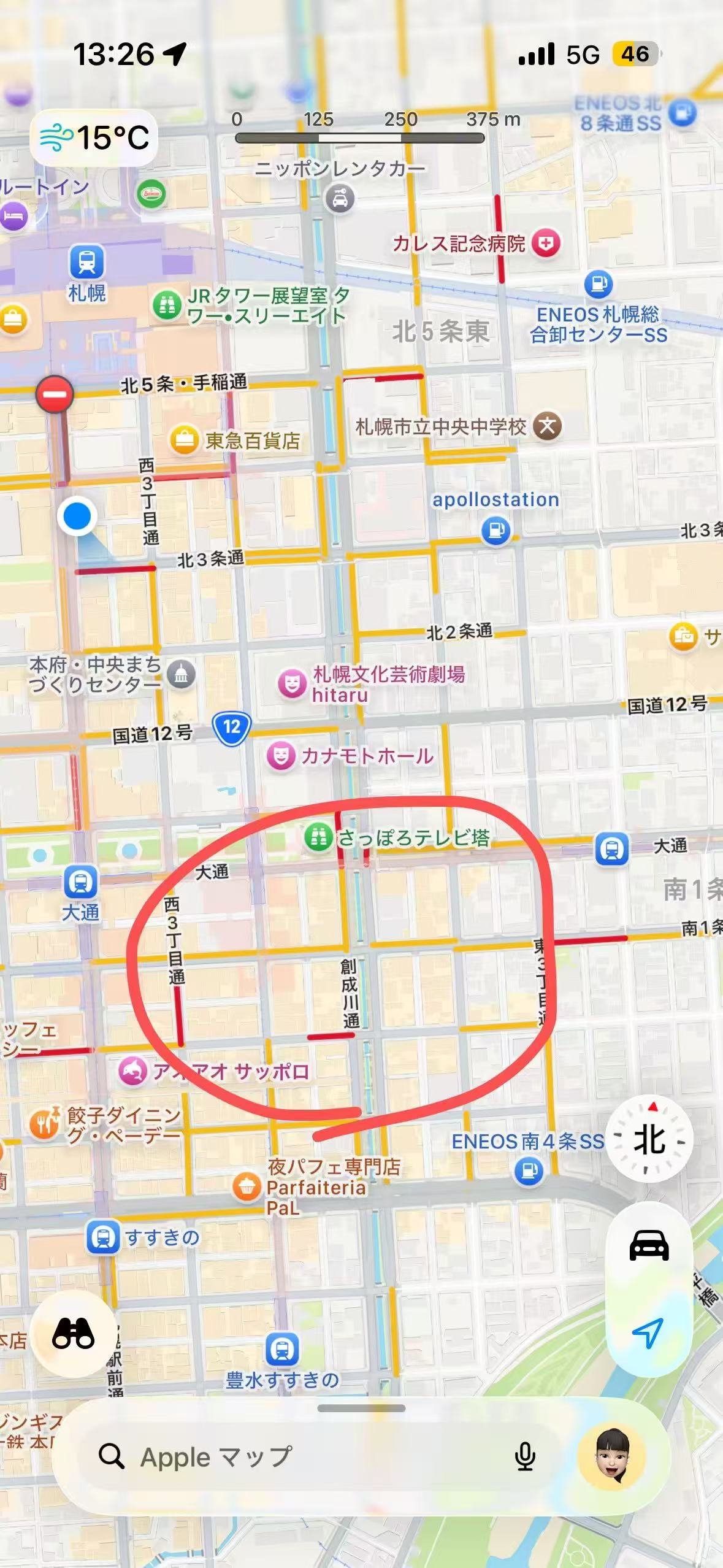Select the ENEOS 南4条SS gas pin
The height and width of the screenshot is (1568, 723).
click(529, 1170)
